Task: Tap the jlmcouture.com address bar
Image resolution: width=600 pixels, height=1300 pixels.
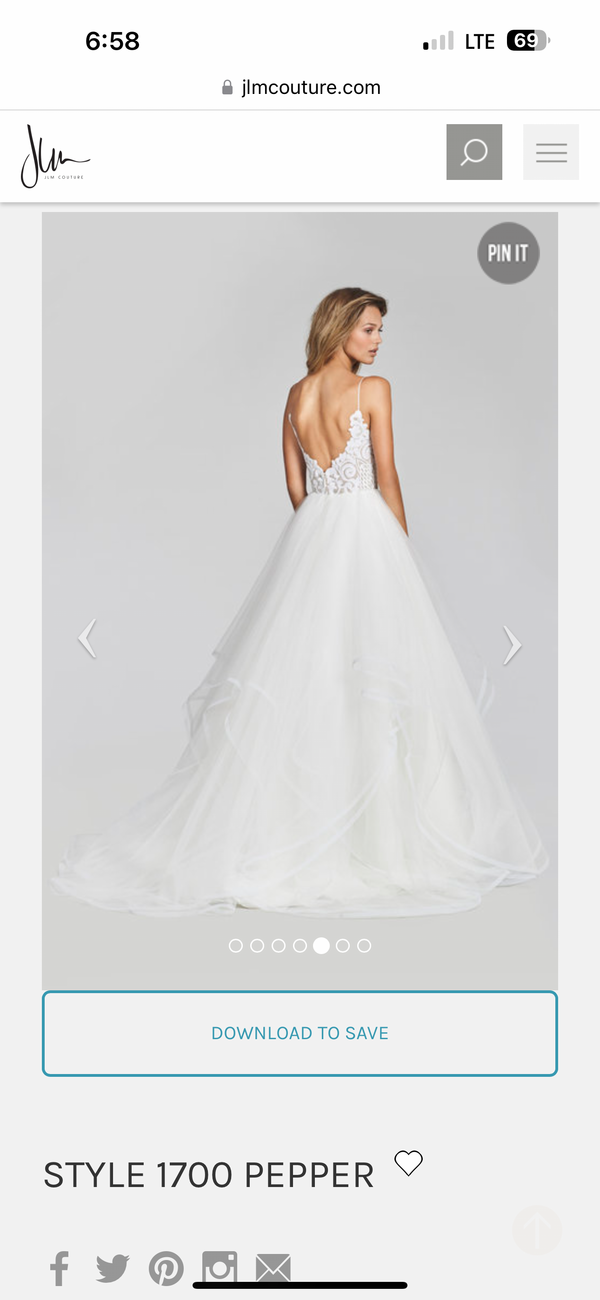Action: pos(300,87)
